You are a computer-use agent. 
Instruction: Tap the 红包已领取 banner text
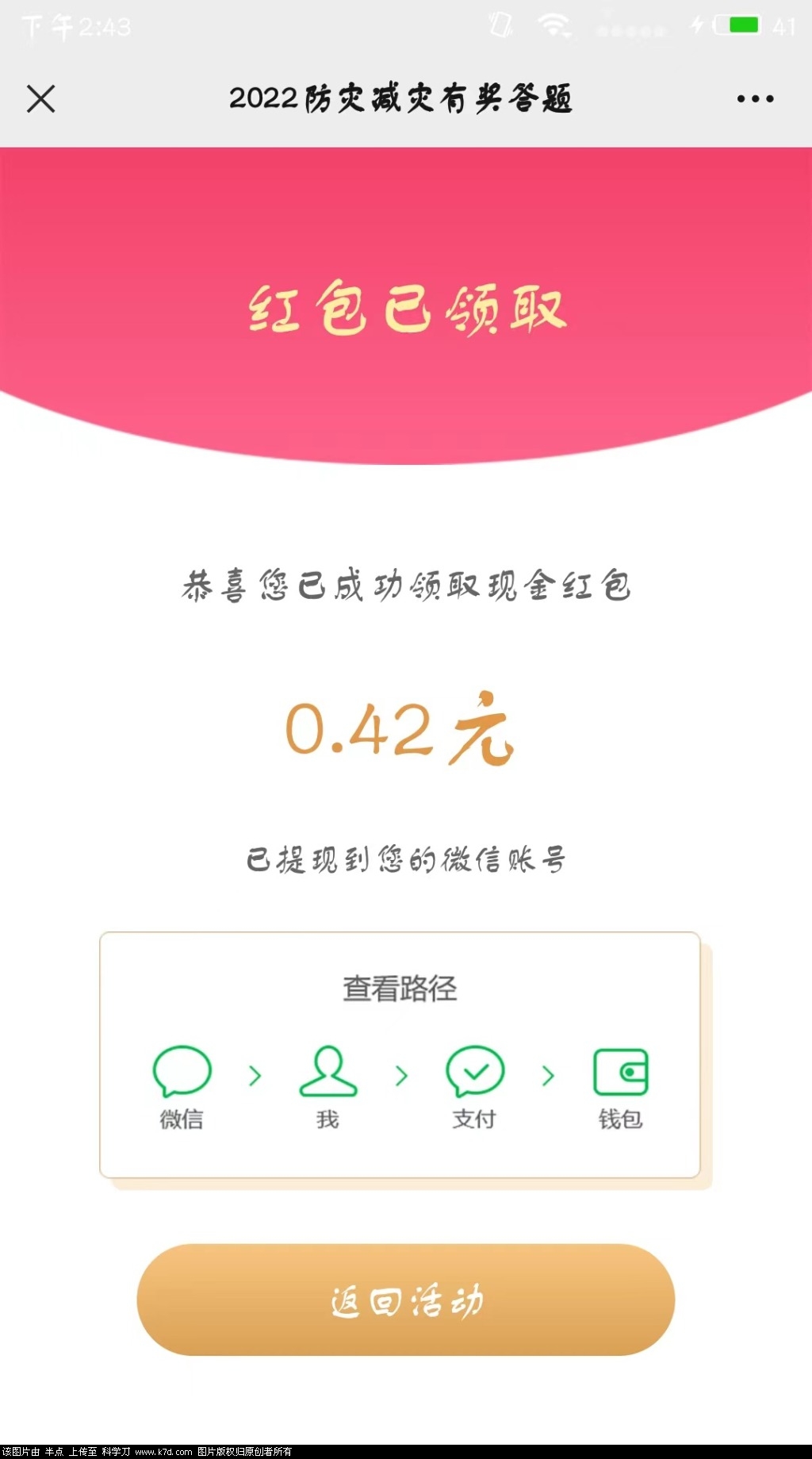point(406,311)
